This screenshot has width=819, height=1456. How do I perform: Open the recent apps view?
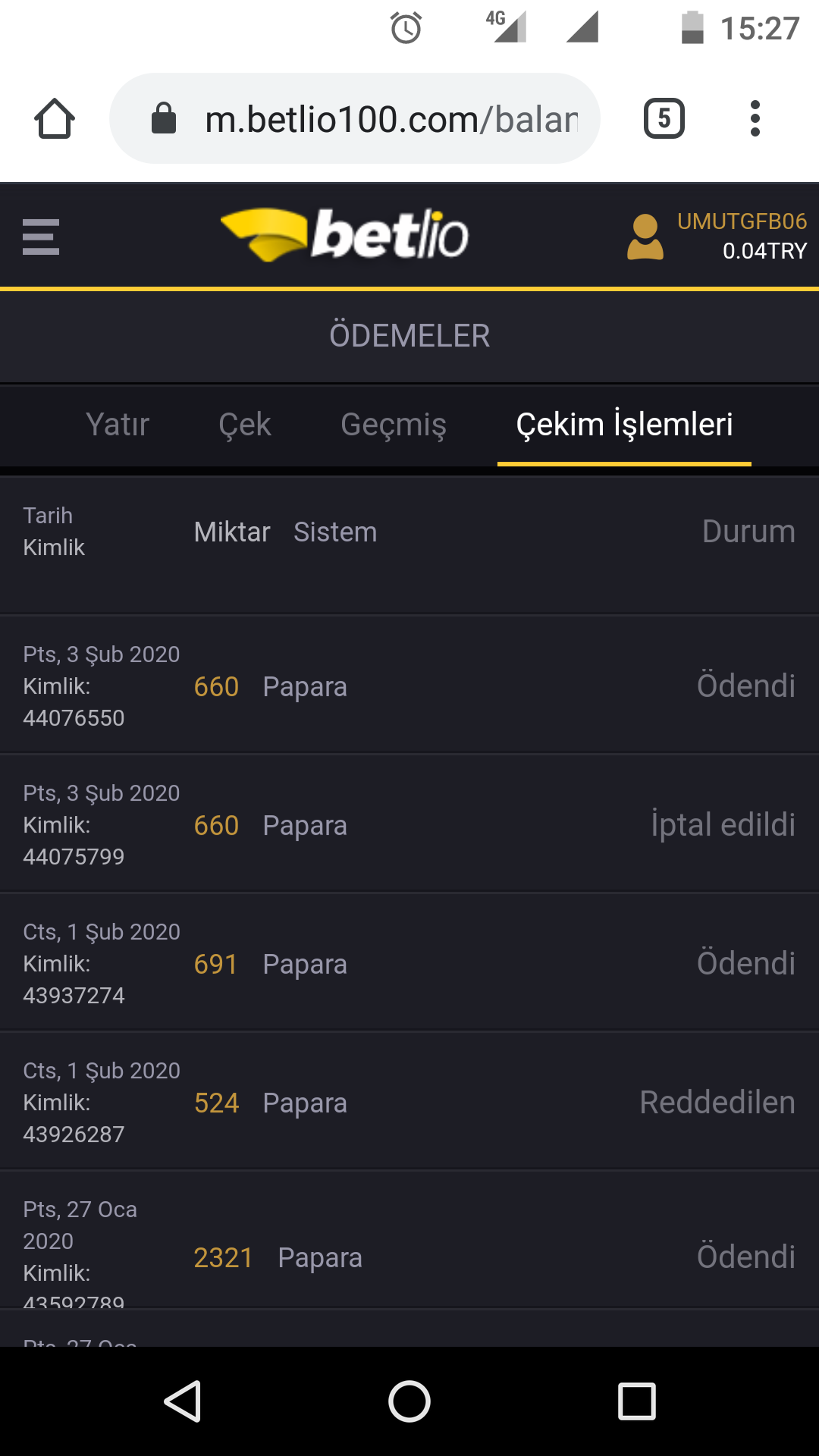pos(637,1401)
